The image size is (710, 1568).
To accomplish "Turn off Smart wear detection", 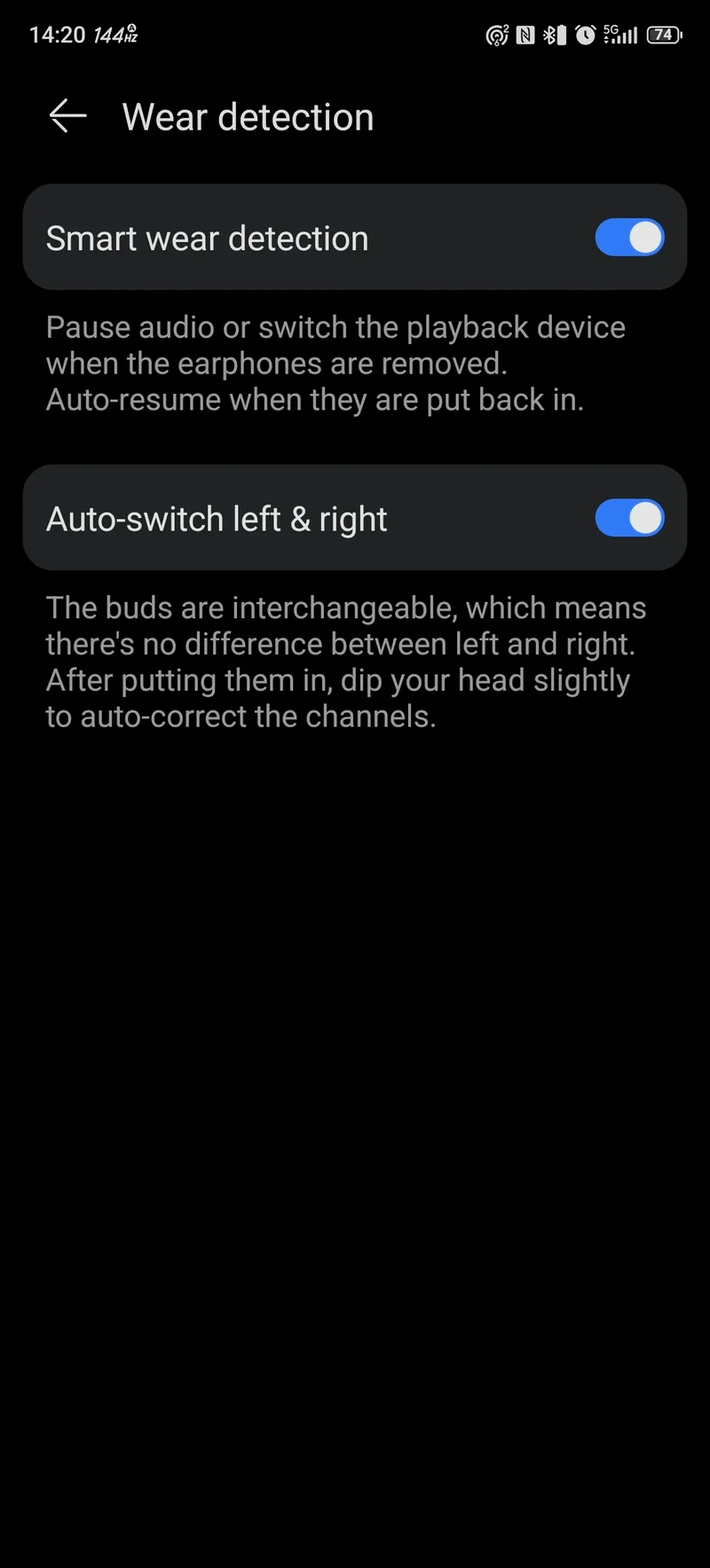I will pyautogui.click(x=629, y=238).
